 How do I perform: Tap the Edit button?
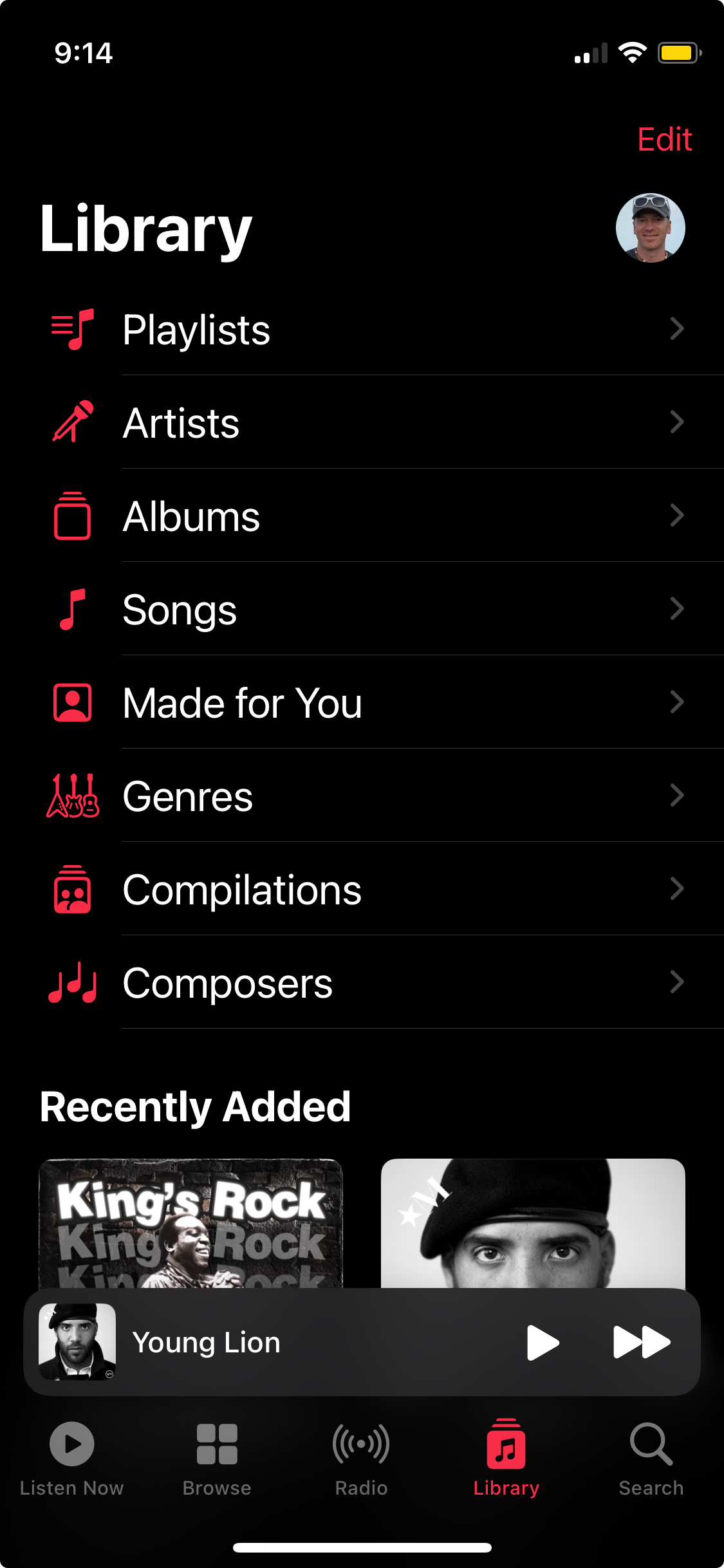[664, 139]
